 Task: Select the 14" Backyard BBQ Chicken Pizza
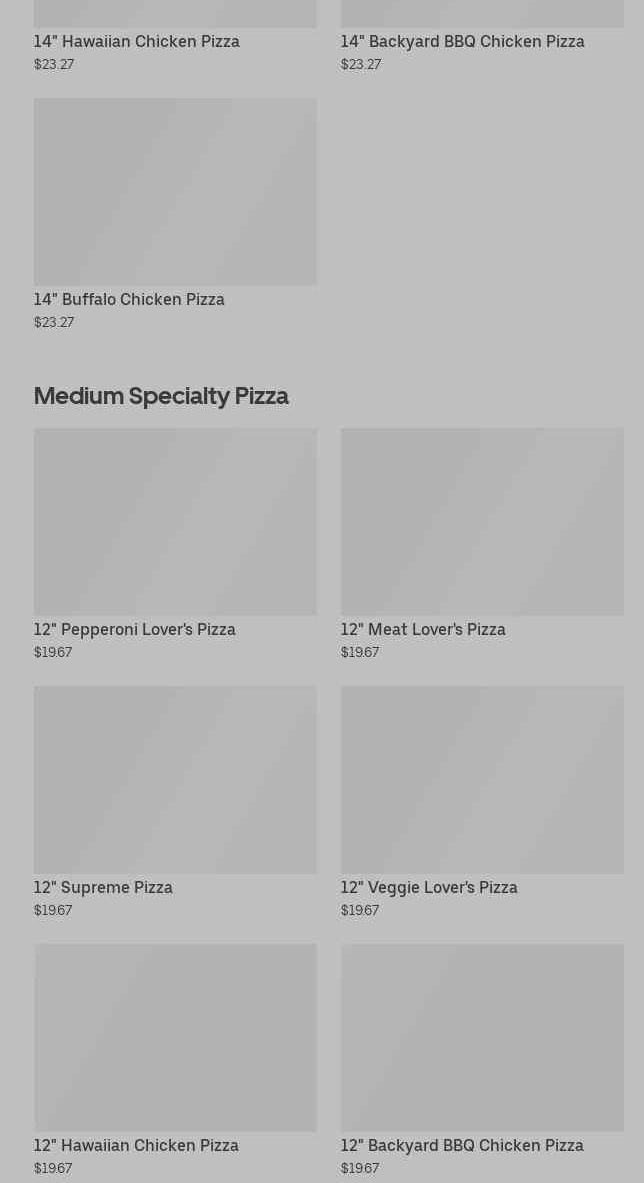(462, 41)
